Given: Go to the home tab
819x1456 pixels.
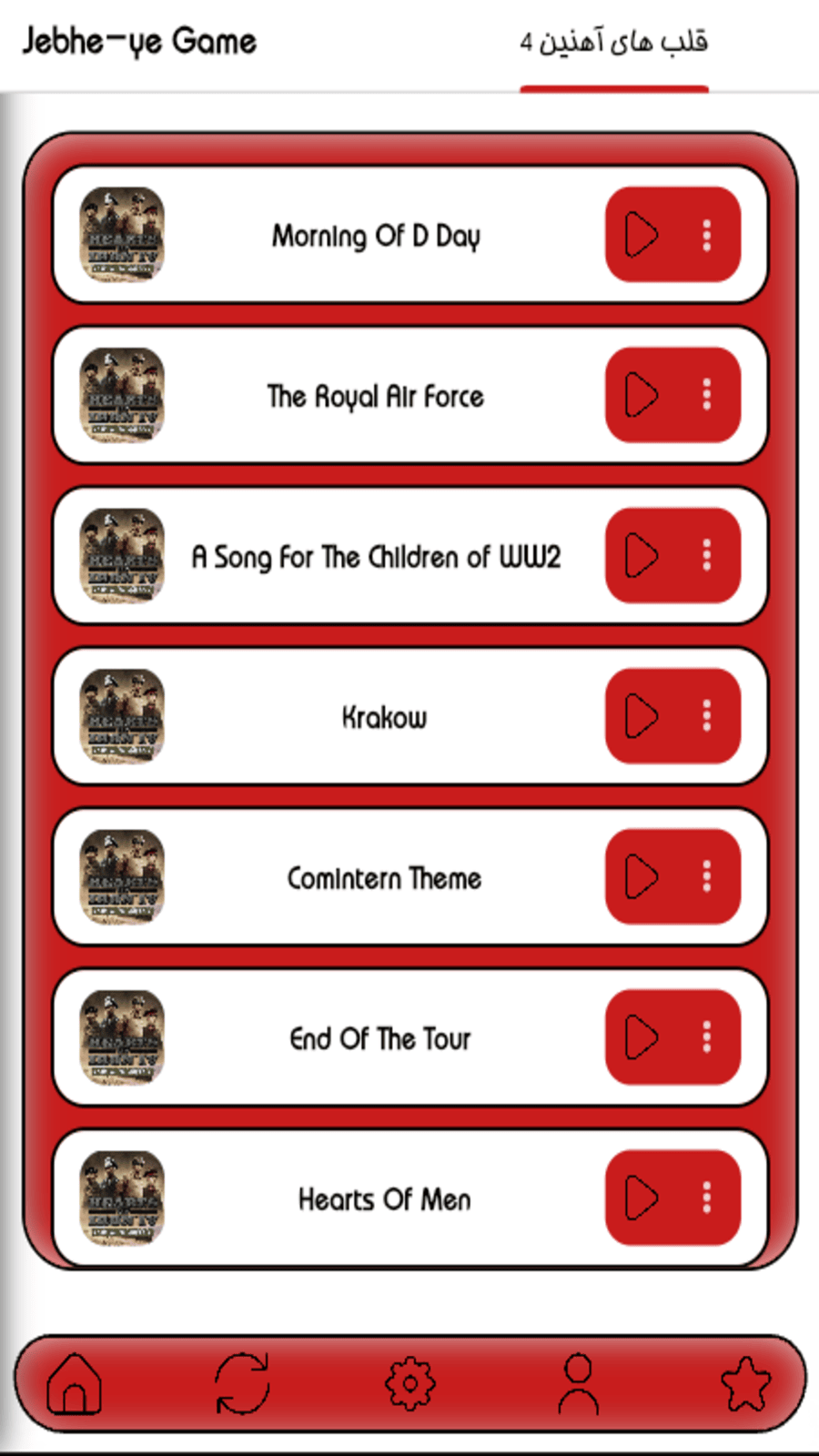Looking at the screenshot, I should (75, 1384).
